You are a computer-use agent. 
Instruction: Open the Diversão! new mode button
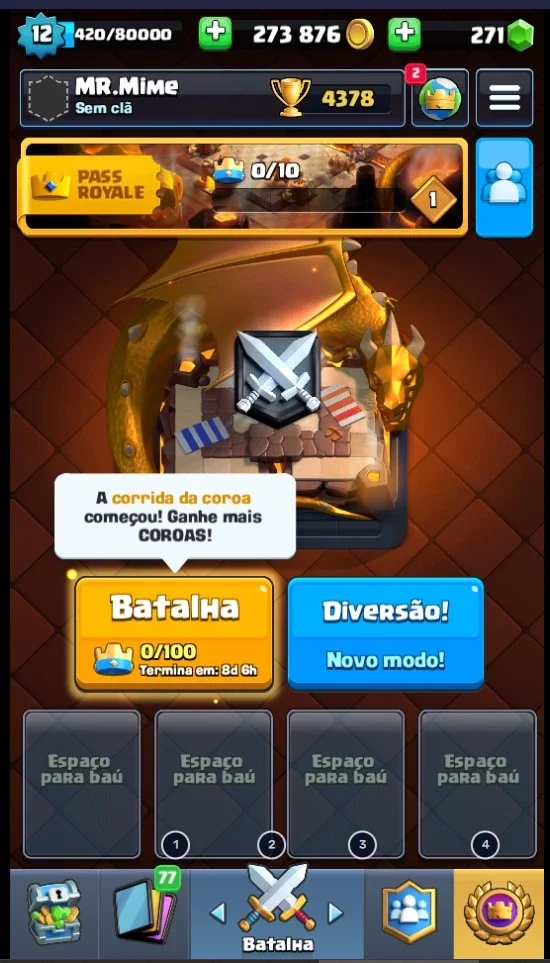pyautogui.click(x=385, y=634)
